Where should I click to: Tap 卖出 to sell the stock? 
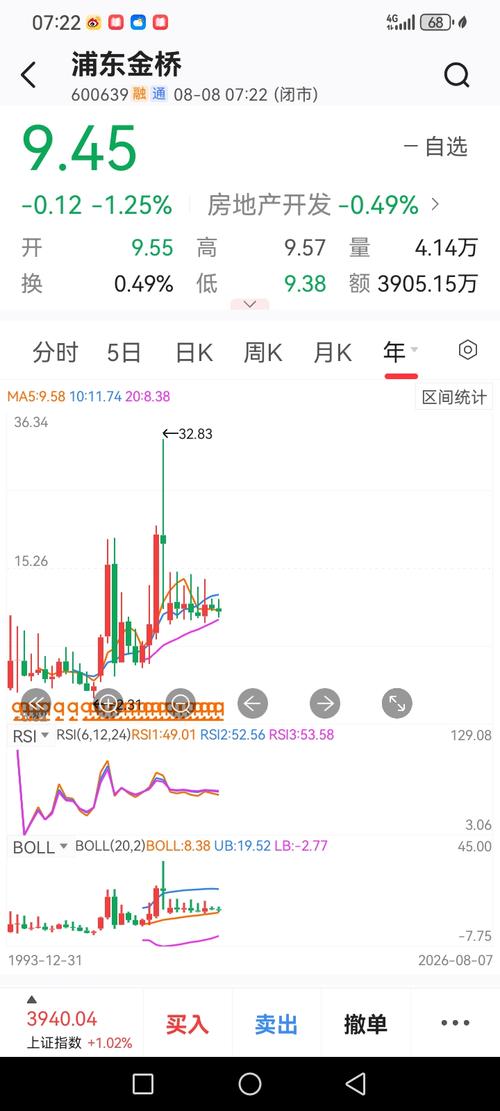coord(276,1024)
